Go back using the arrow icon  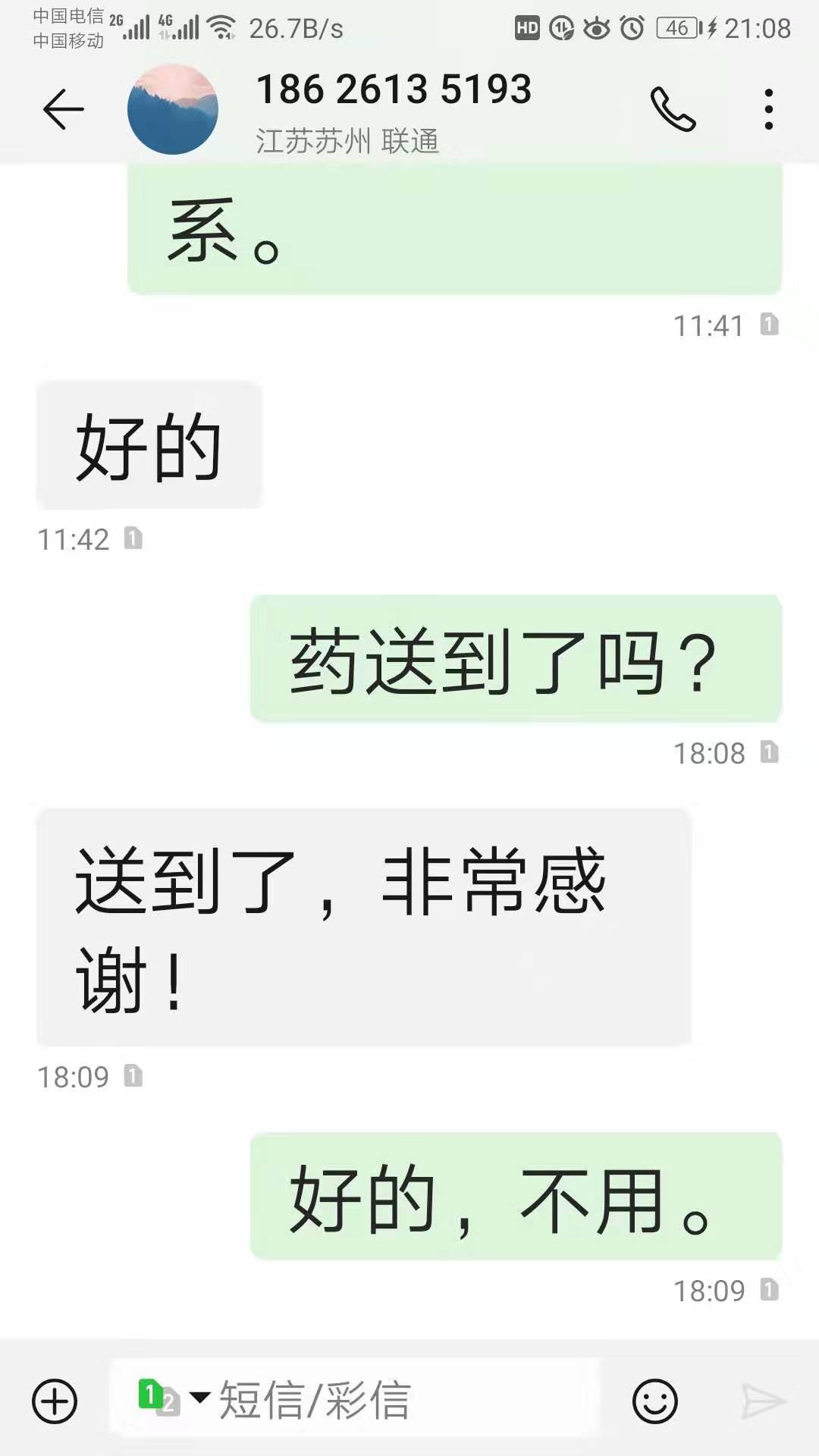pos(63,109)
